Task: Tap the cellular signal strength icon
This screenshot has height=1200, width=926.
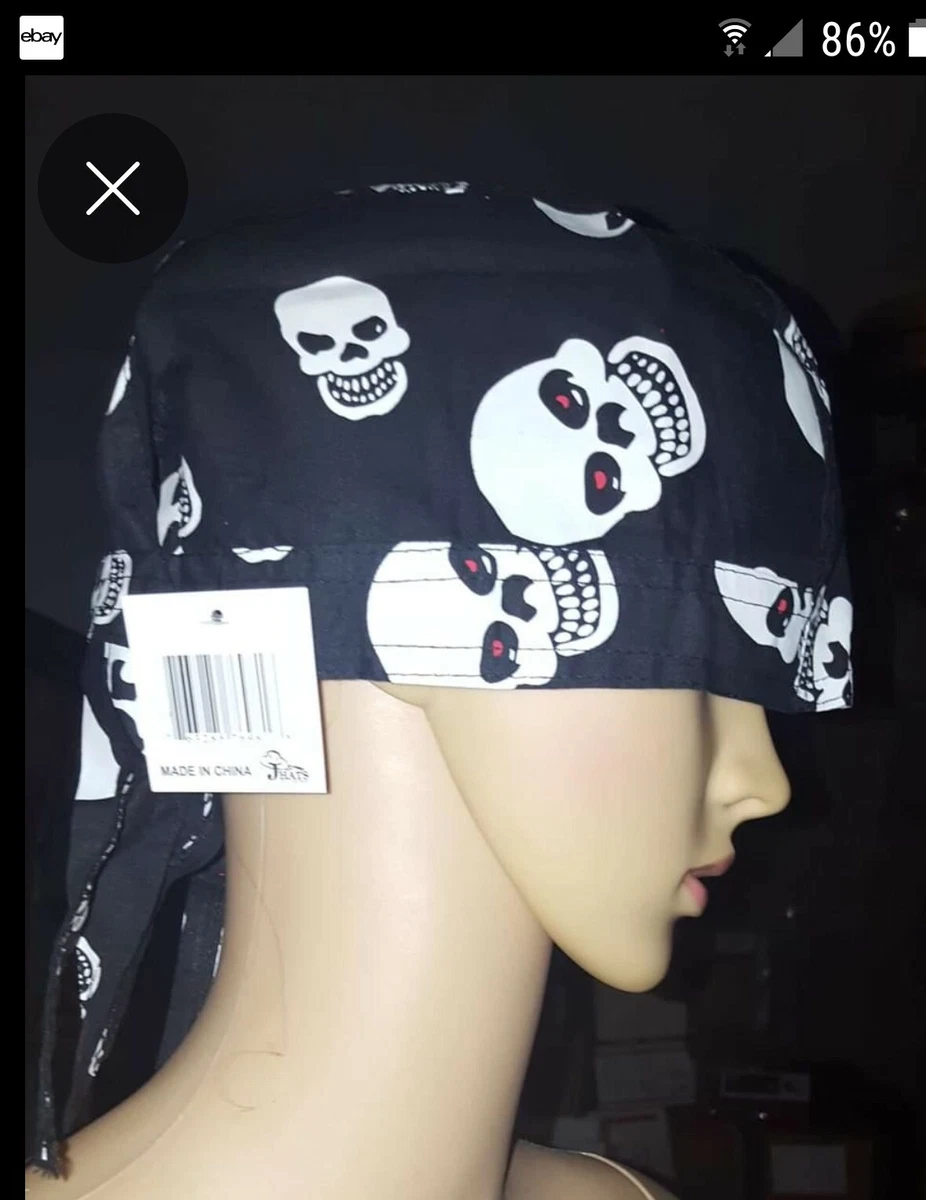Action: coord(785,38)
